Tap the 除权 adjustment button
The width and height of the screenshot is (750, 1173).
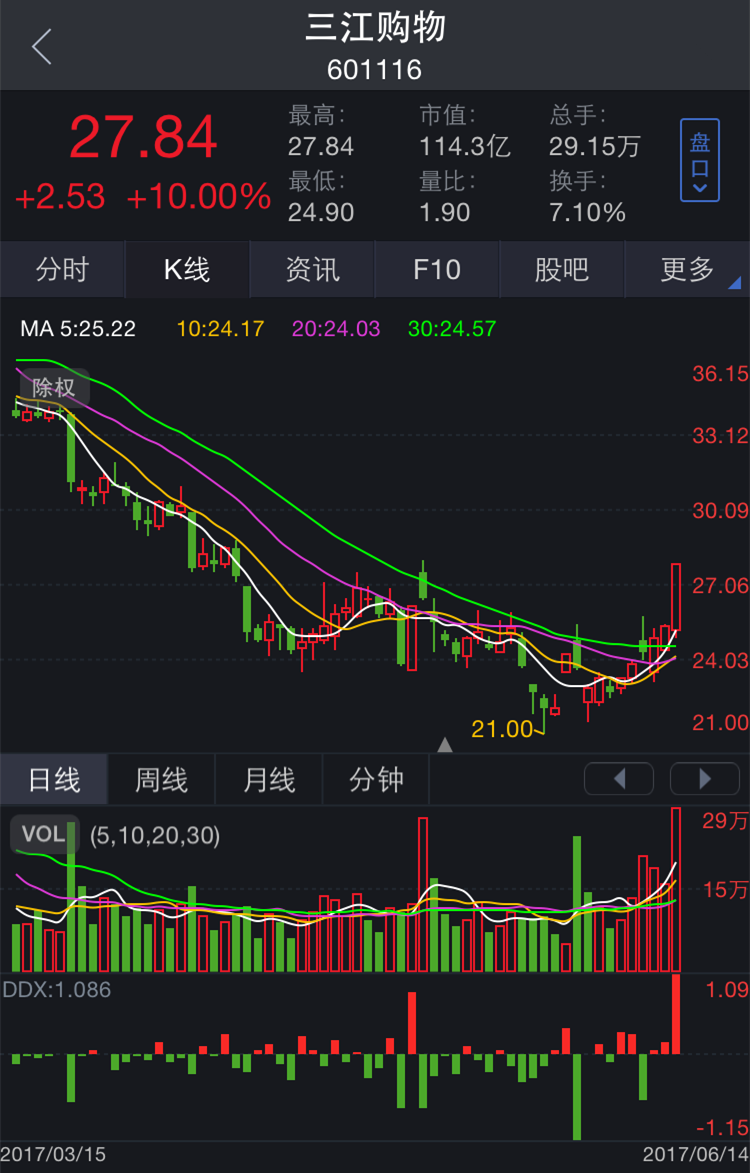click(54, 388)
